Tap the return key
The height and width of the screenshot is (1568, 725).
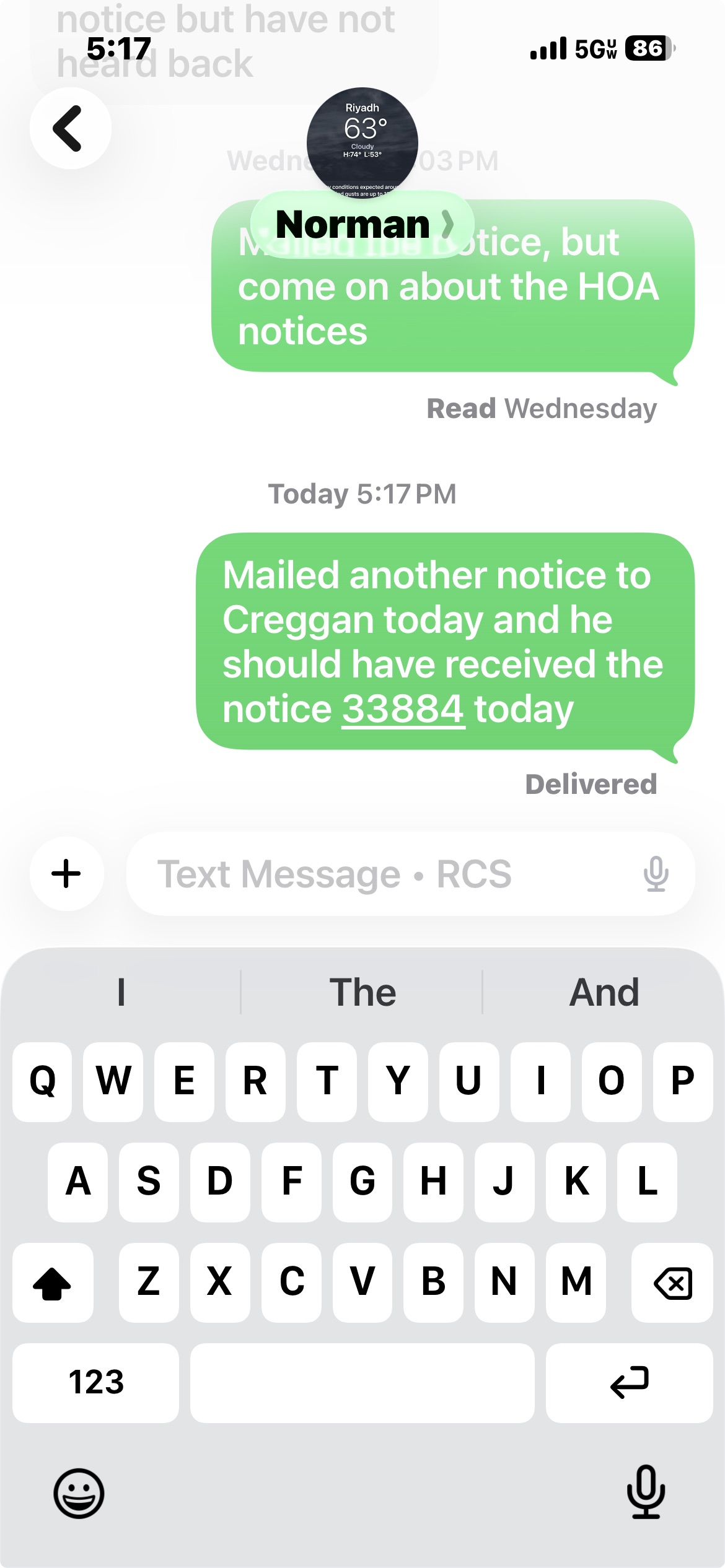[629, 1382]
